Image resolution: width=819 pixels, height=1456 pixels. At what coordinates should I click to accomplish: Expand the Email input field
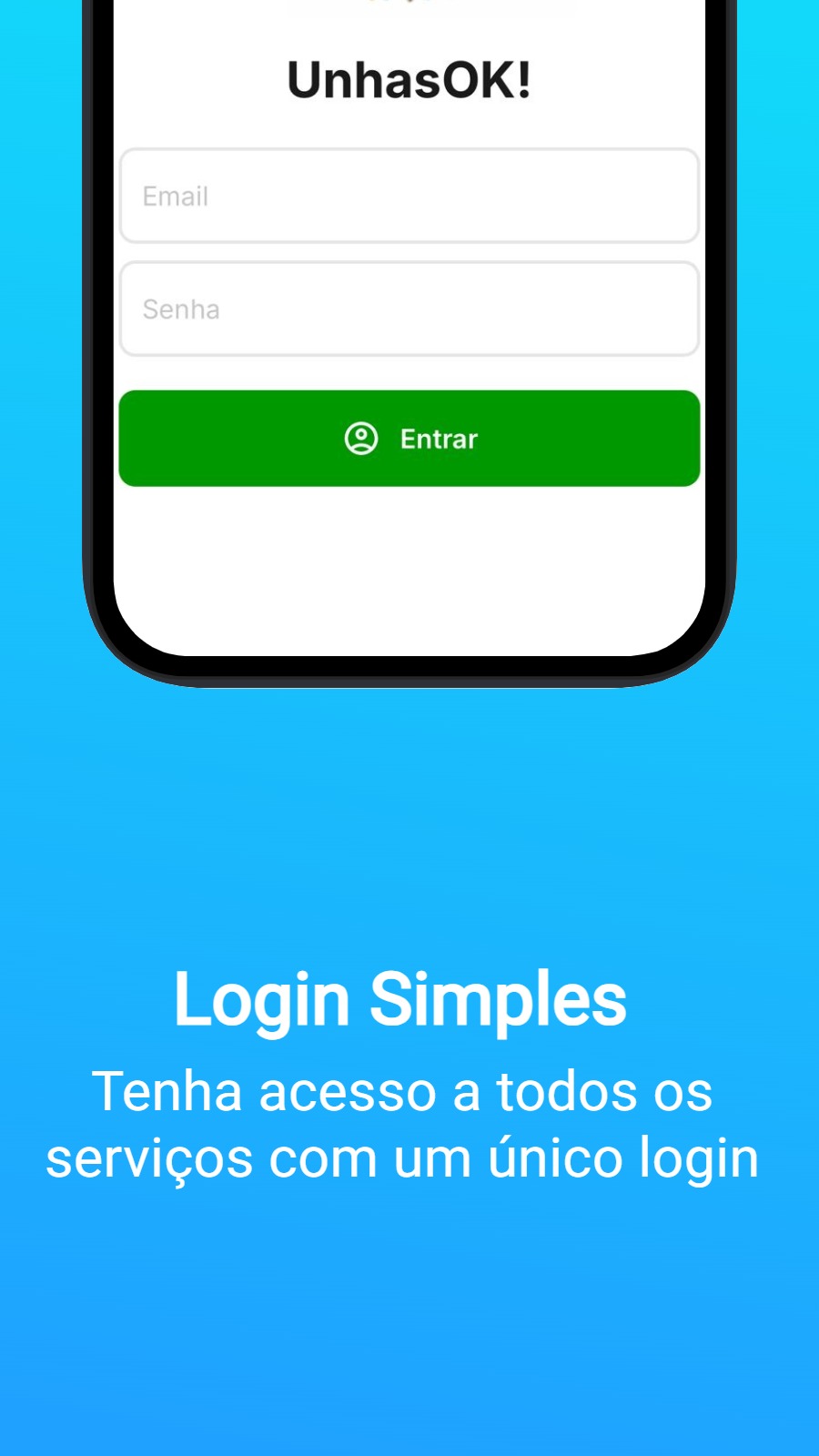(409, 197)
